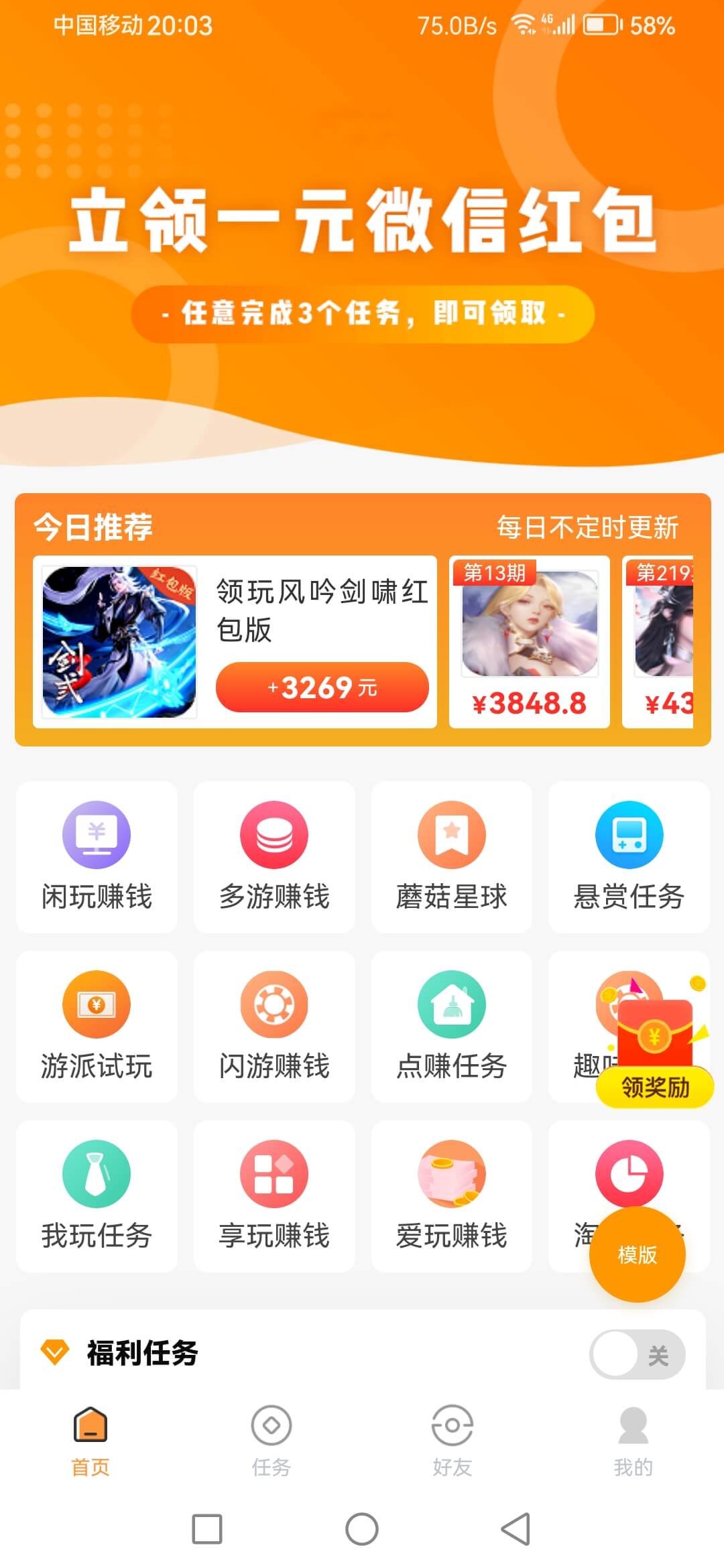
Task: Turn on the 福利任务 switch
Action: click(638, 1354)
